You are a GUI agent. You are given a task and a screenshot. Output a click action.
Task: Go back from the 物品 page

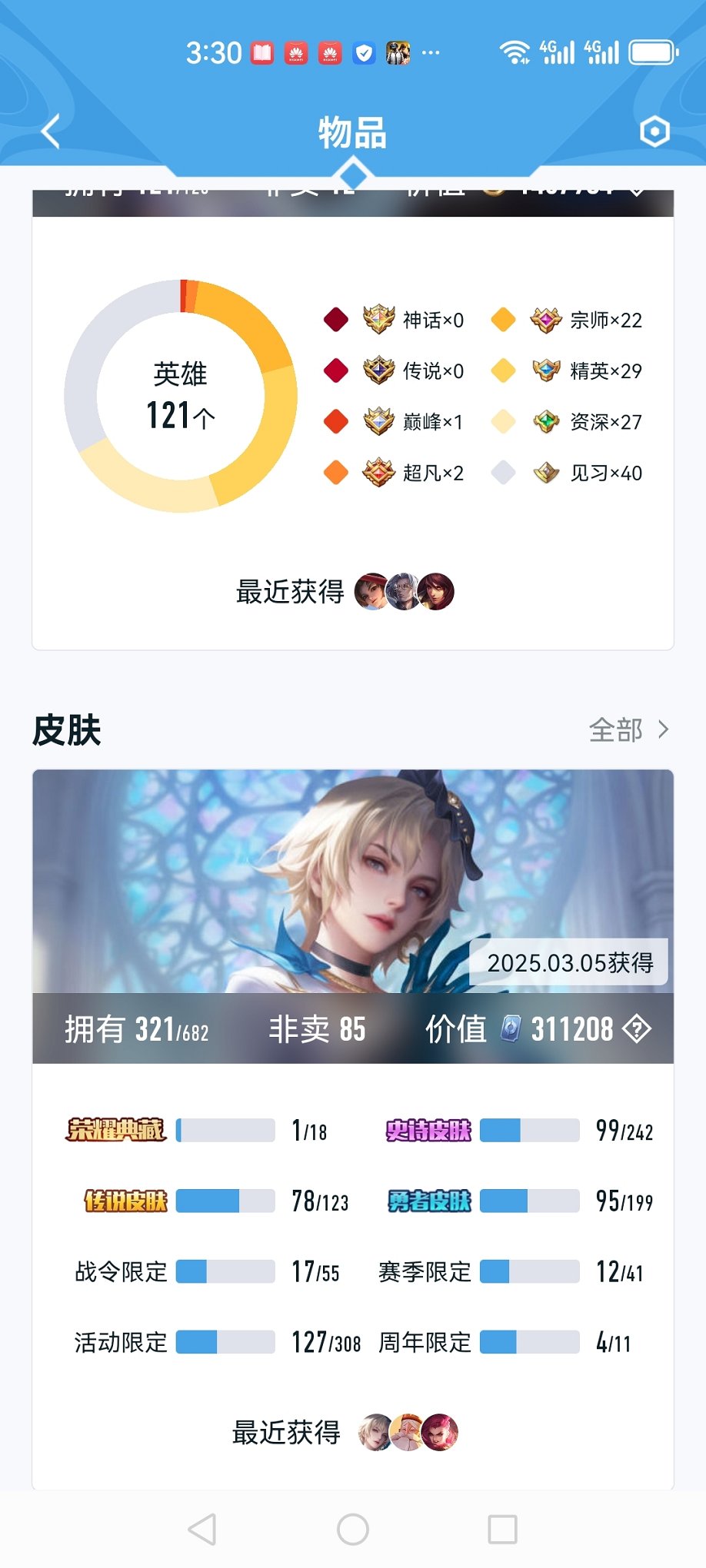(51, 131)
